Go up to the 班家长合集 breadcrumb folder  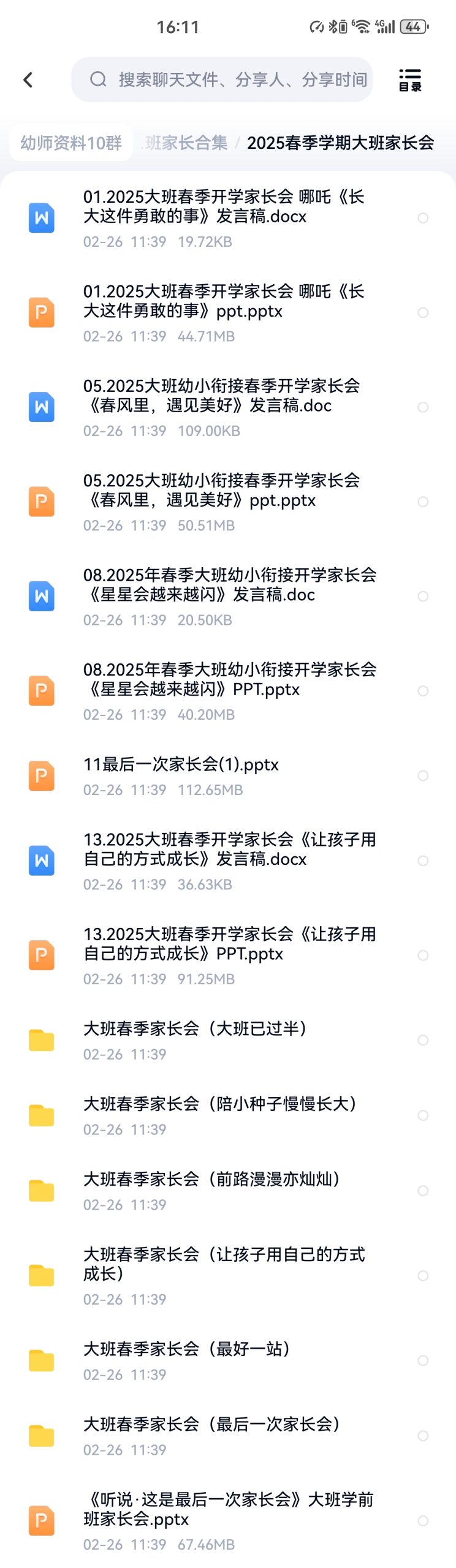(x=186, y=143)
